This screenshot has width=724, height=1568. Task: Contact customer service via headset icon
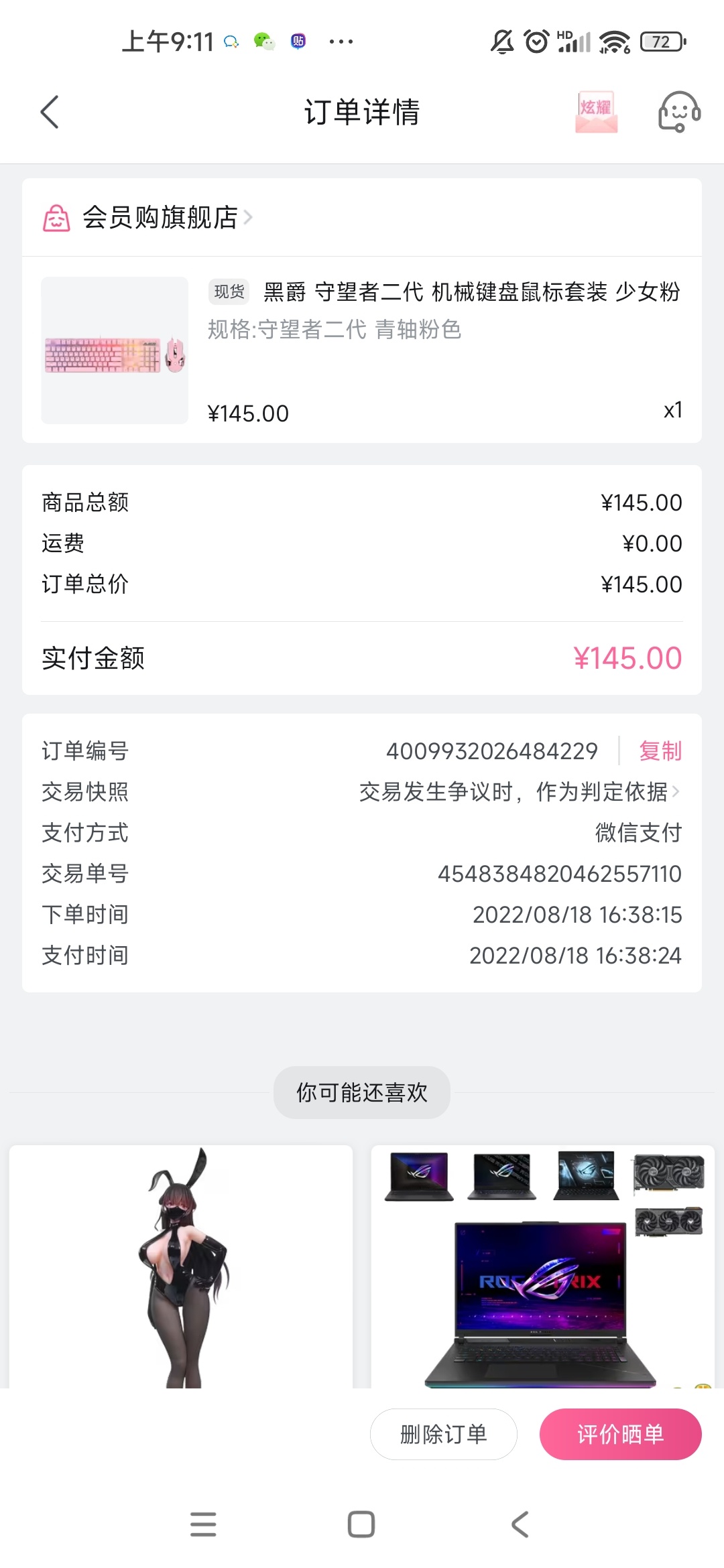tap(678, 112)
